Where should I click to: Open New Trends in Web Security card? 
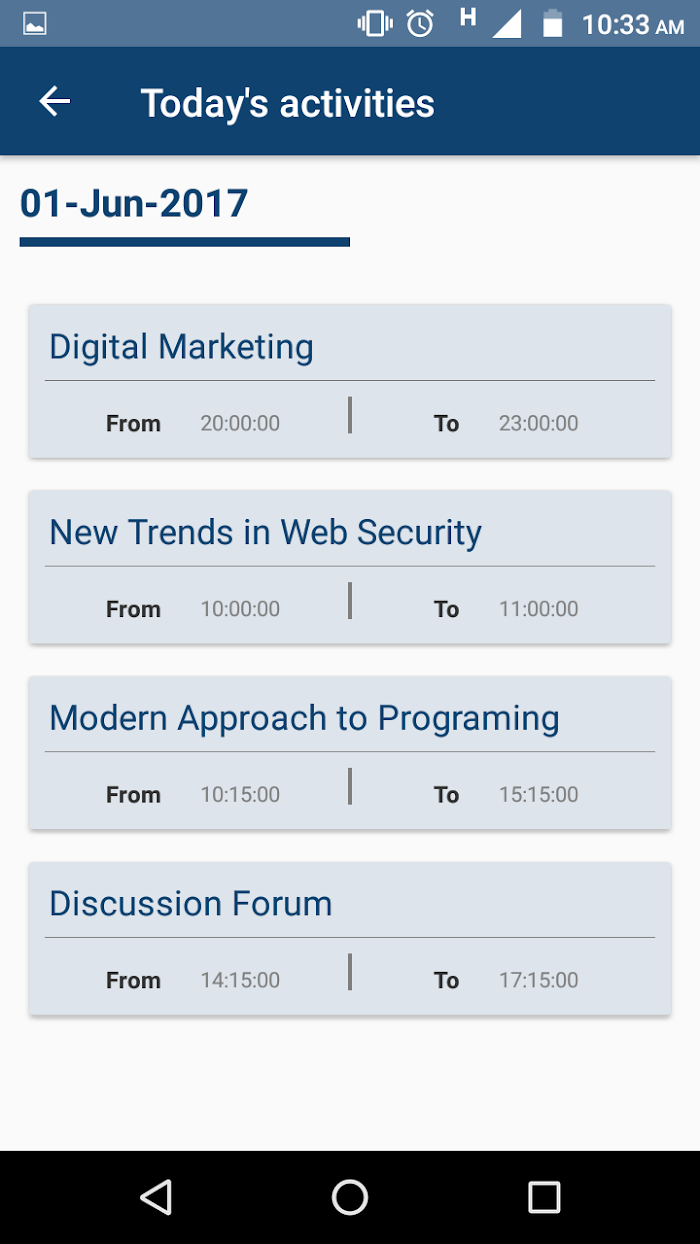tap(350, 567)
